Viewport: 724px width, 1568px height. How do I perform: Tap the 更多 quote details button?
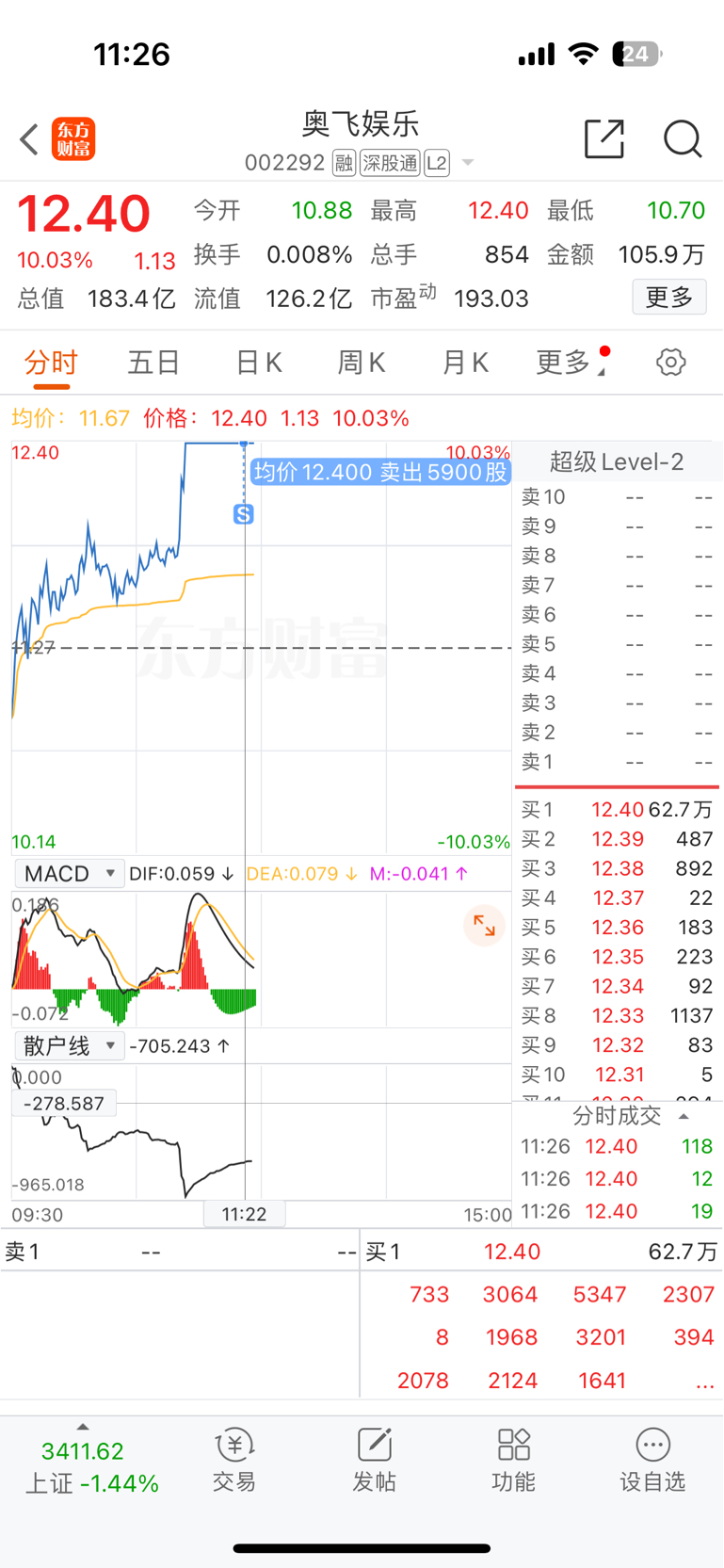tap(669, 298)
